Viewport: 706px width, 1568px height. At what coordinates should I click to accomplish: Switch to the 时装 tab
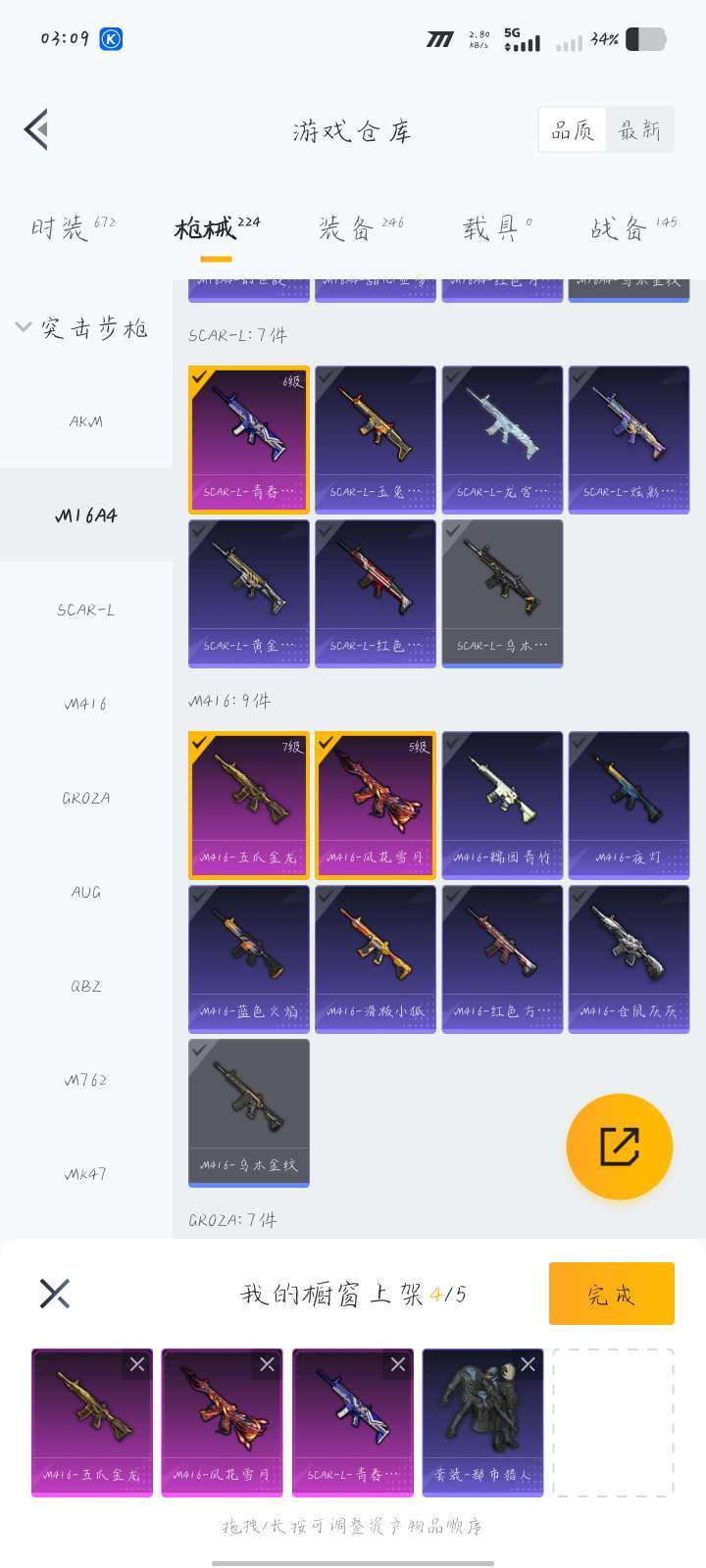[73, 227]
